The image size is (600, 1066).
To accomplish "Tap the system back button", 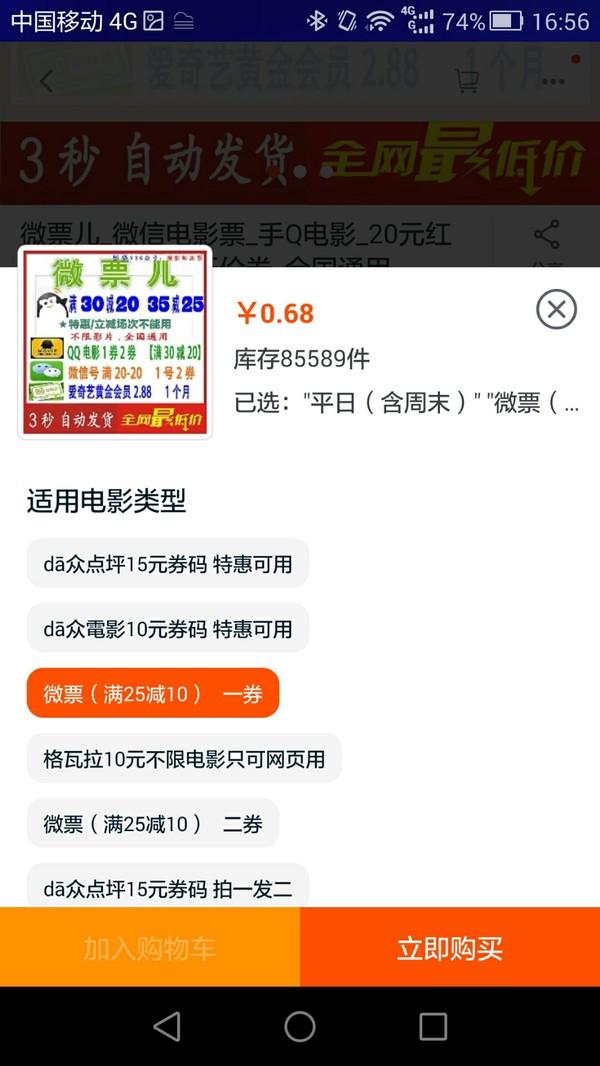I will point(167,1026).
